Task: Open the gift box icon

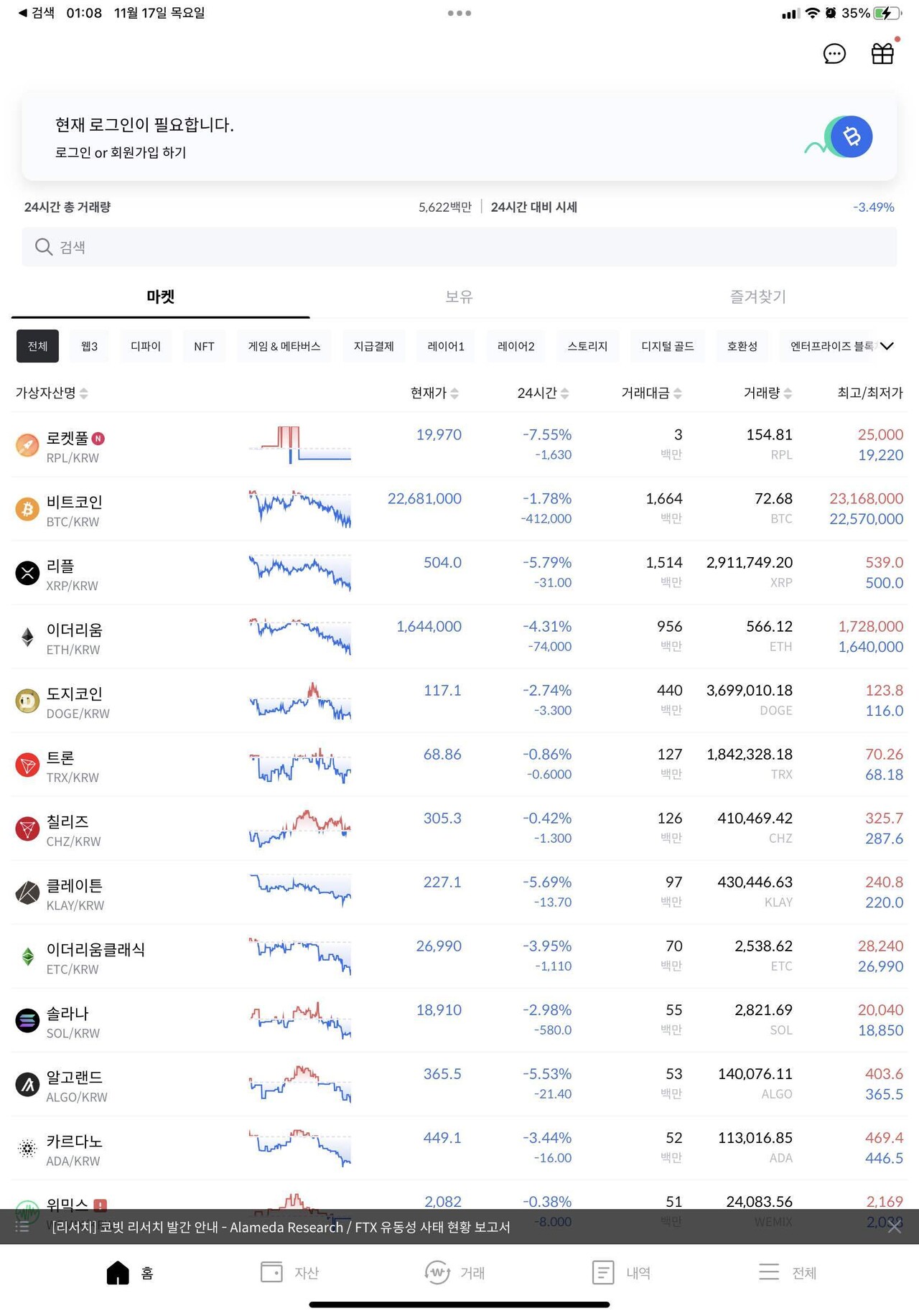Action: pyautogui.click(x=882, y=54)
